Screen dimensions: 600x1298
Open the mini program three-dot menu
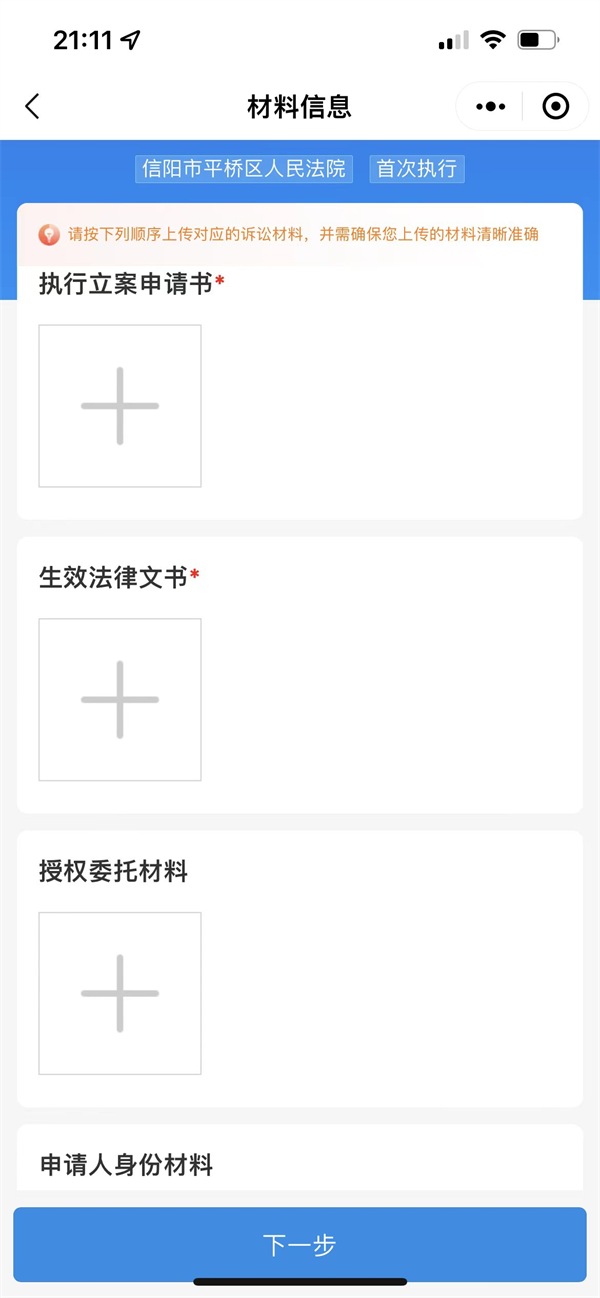tap(490, 106)
